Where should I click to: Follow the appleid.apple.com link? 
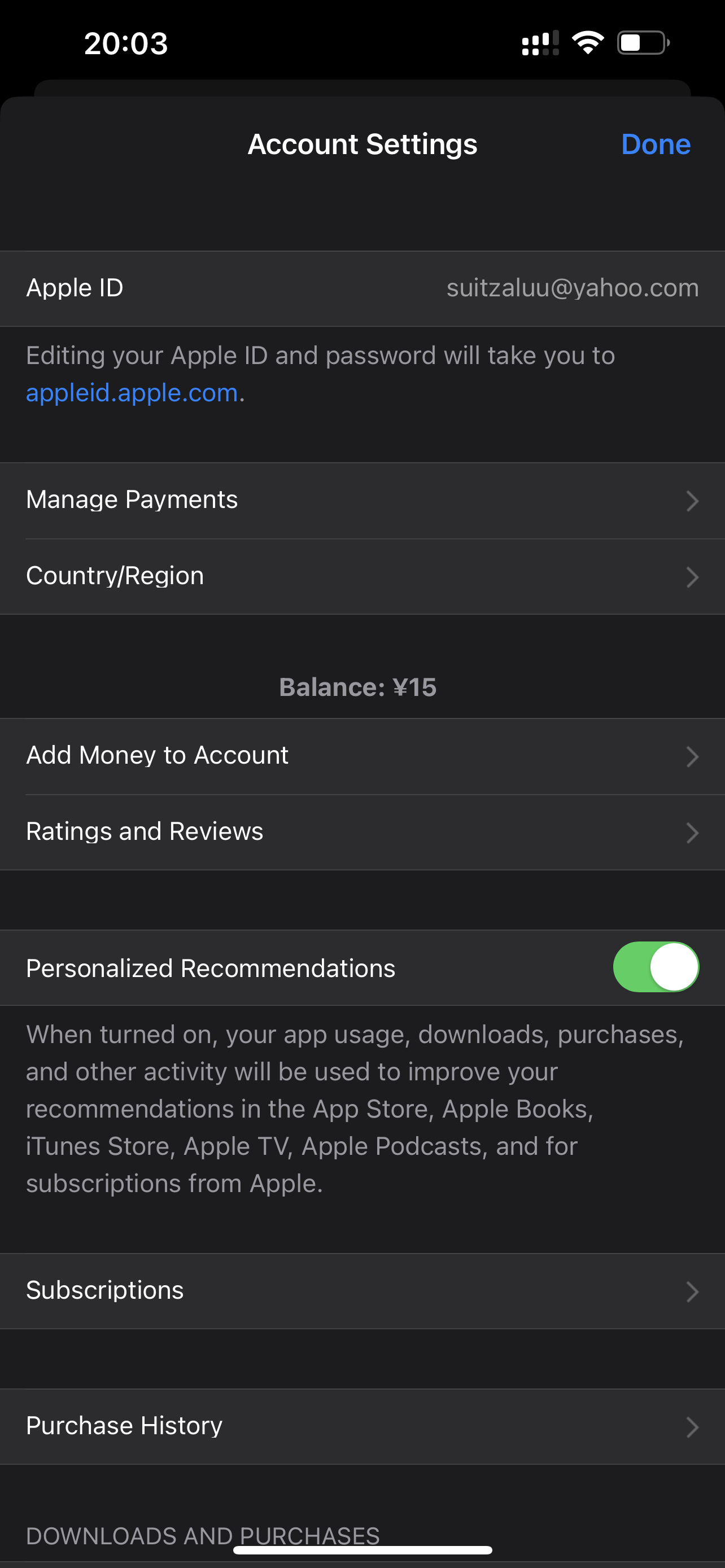(132, 393)
